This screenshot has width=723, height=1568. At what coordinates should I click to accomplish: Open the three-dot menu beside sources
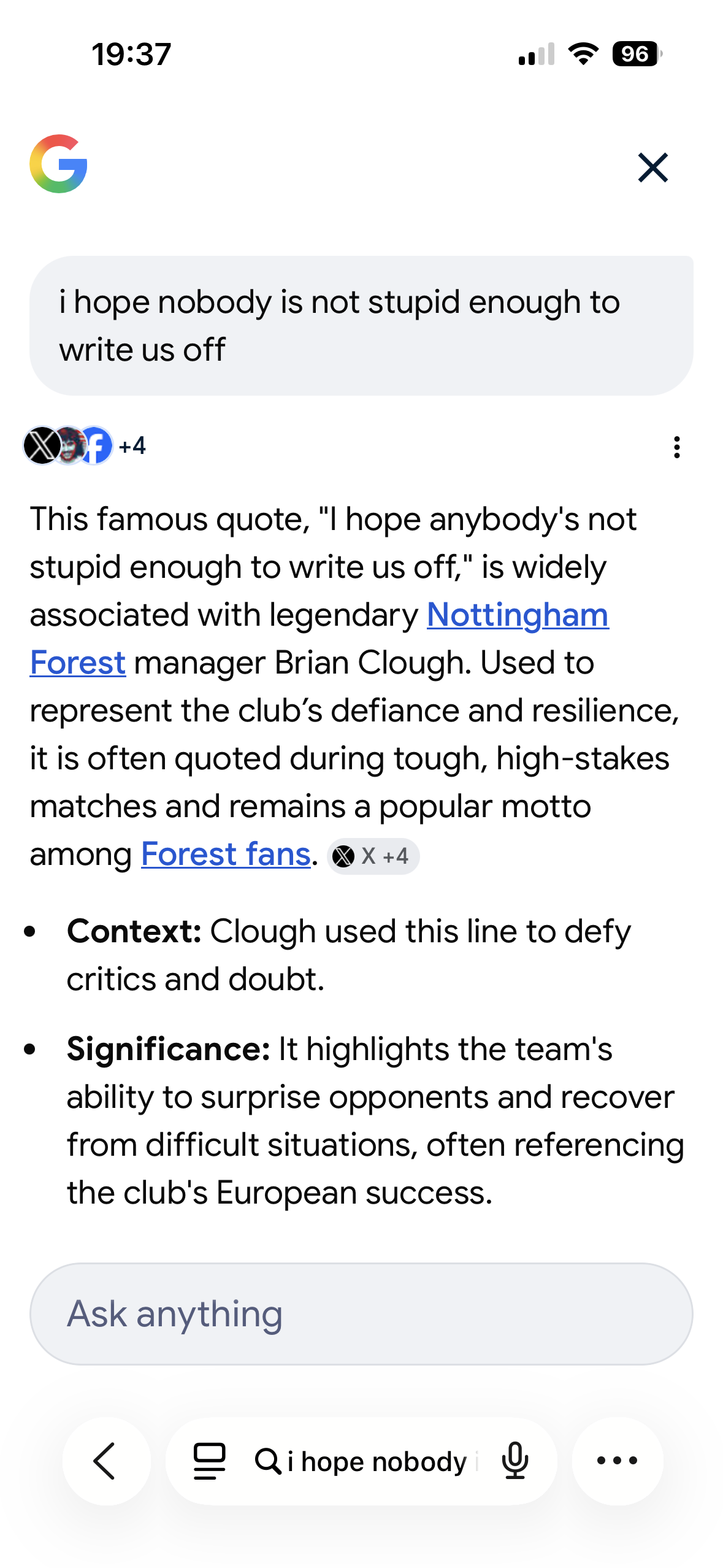(x=676, y=447)
